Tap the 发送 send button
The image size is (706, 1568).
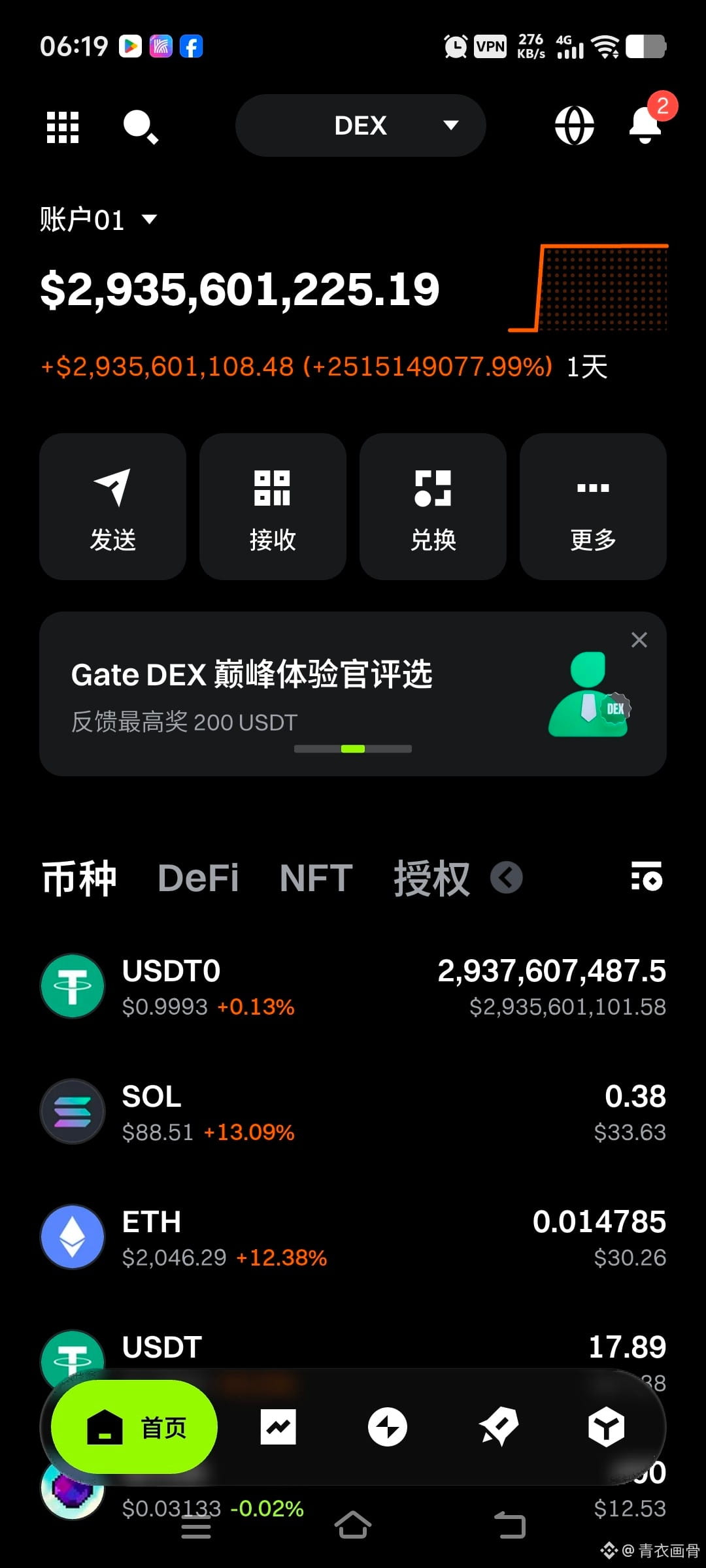[x=112, y=506]
